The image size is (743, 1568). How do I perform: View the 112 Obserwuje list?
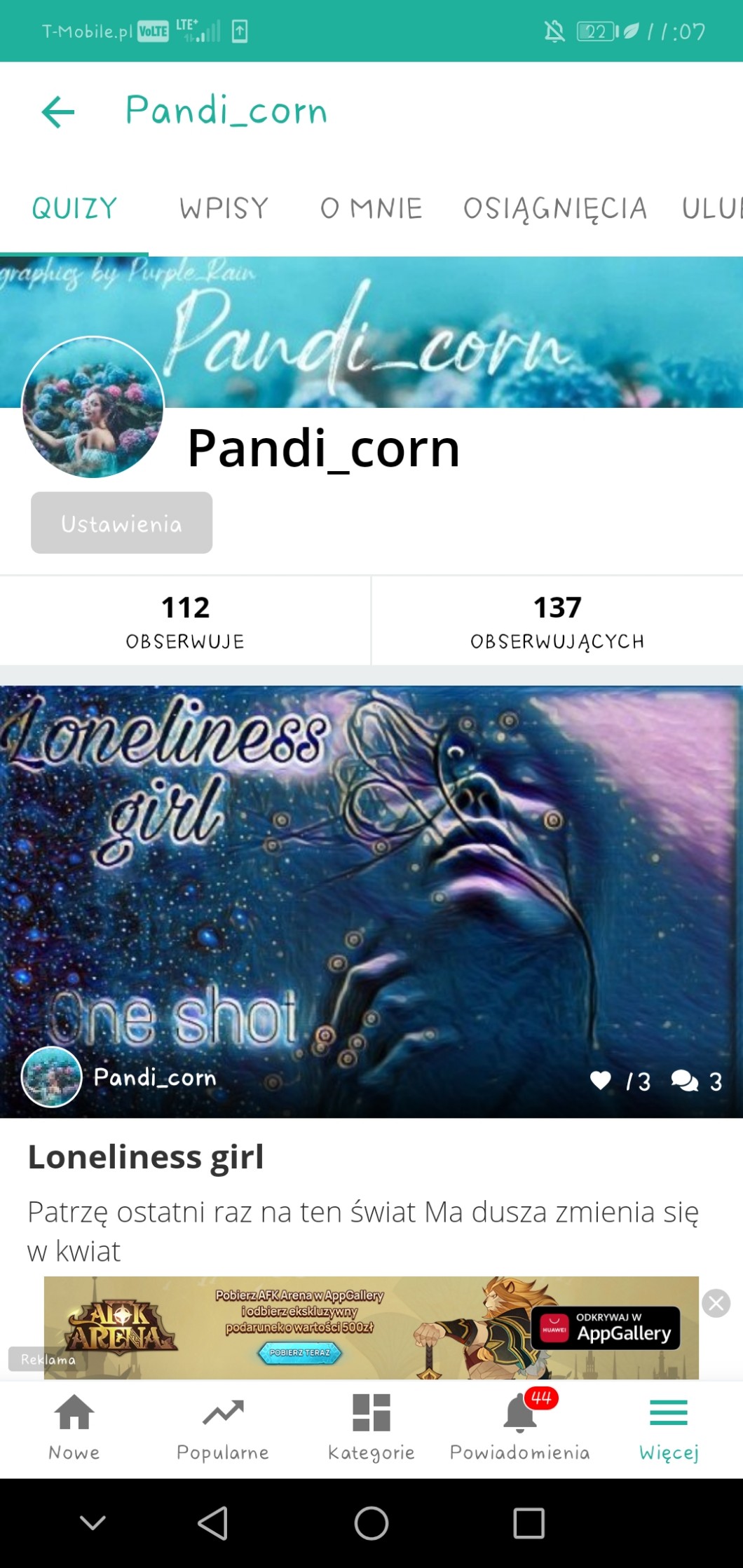[185, 620]
